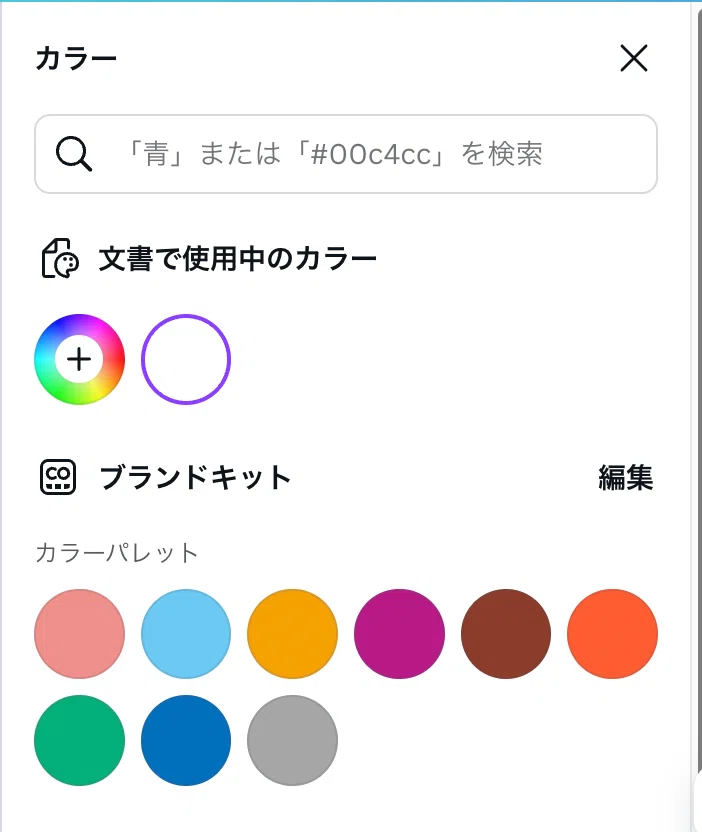
Task: Choose the light blue palette color
Action: [x=186, y=634]
